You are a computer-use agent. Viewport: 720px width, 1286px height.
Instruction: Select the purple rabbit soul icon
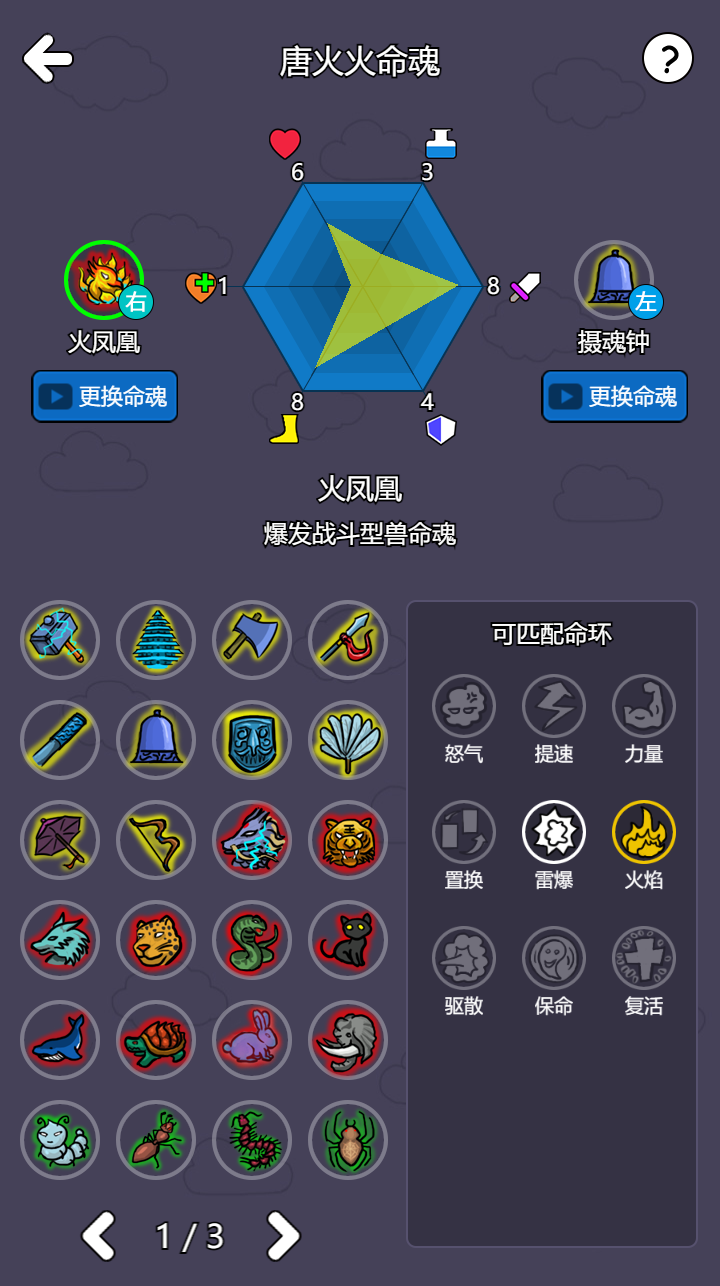point(252,1040)
